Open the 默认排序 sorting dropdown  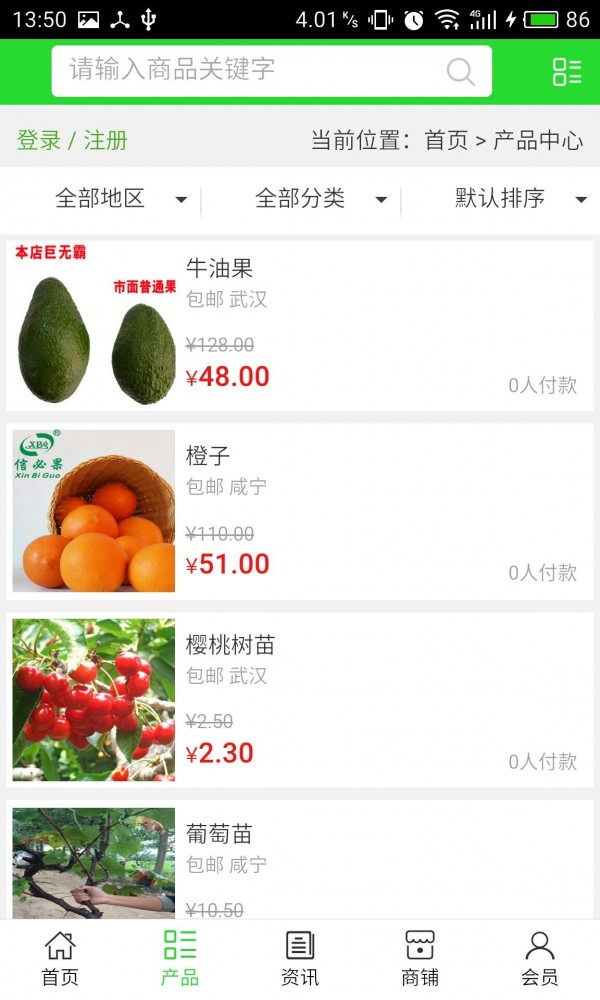tap(520, 199)
